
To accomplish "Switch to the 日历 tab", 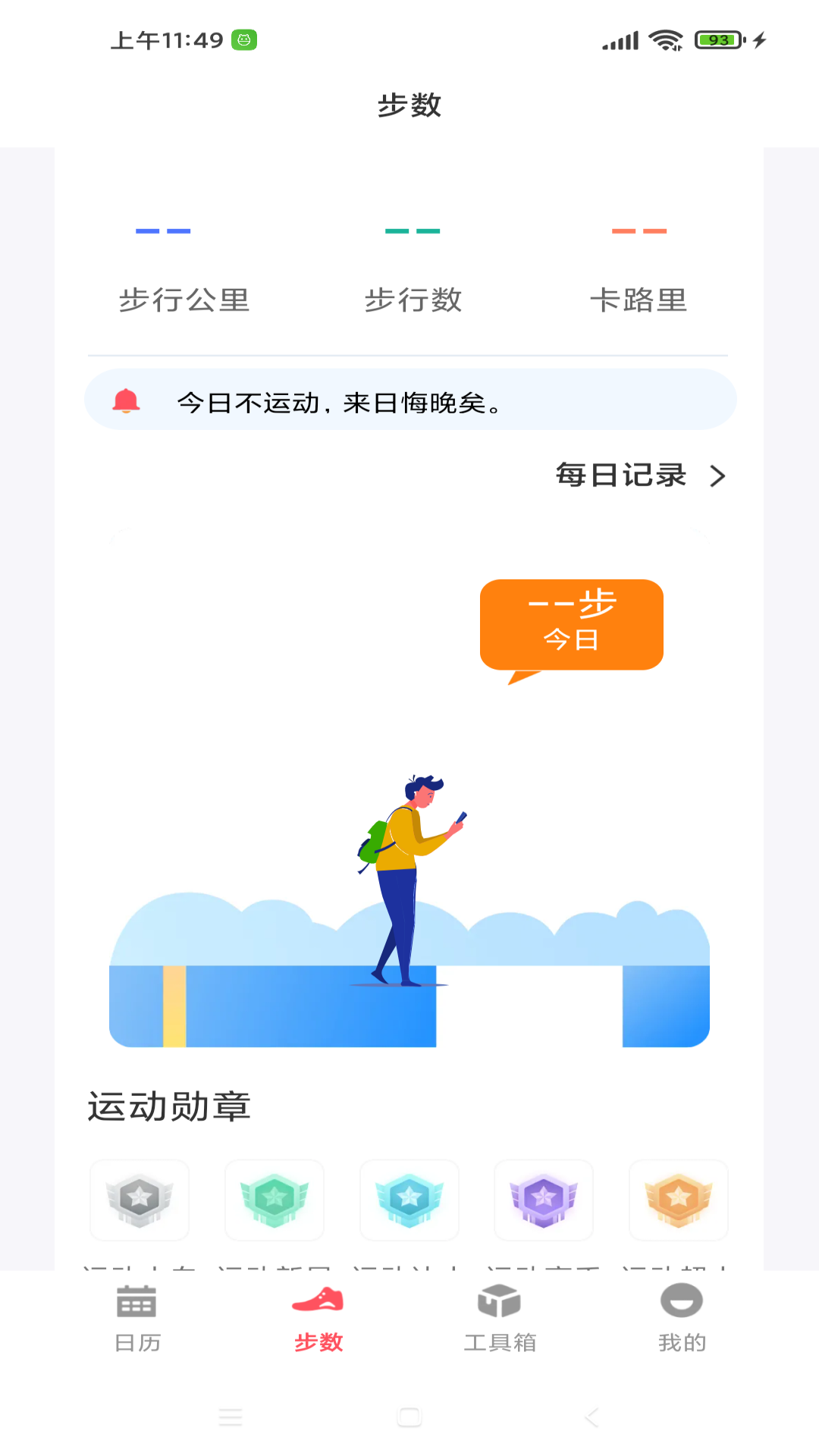I will 136,1319.
